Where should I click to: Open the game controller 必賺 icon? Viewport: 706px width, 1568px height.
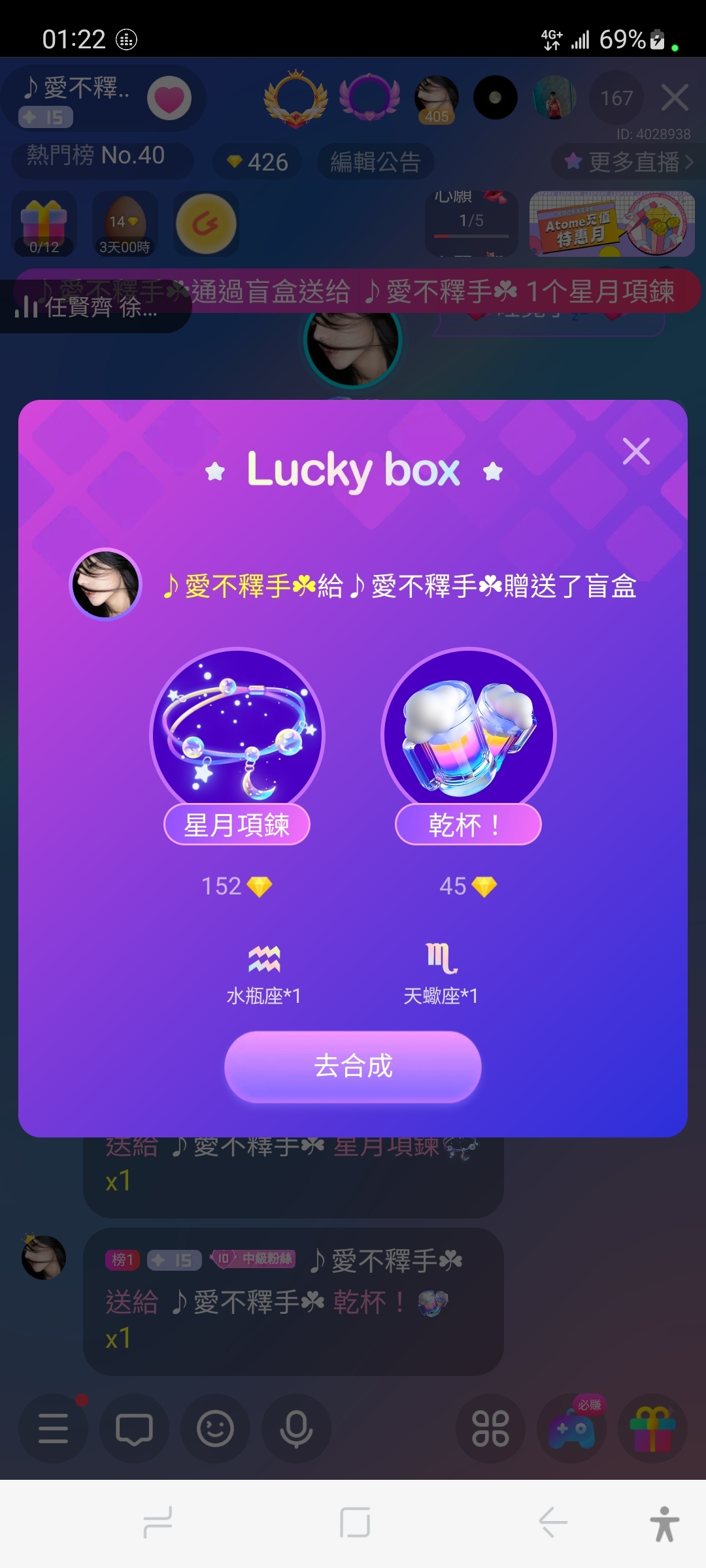tap(572, 1428)
